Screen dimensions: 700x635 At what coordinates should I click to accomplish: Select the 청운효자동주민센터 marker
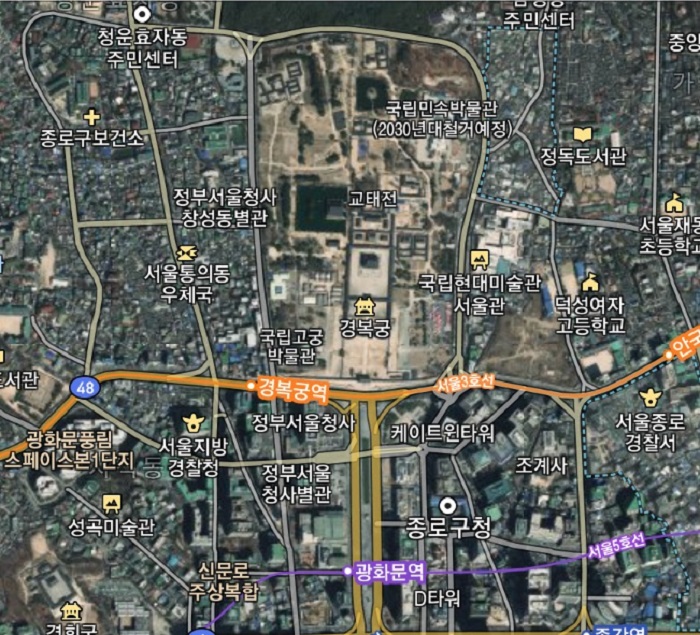point(142,14)
